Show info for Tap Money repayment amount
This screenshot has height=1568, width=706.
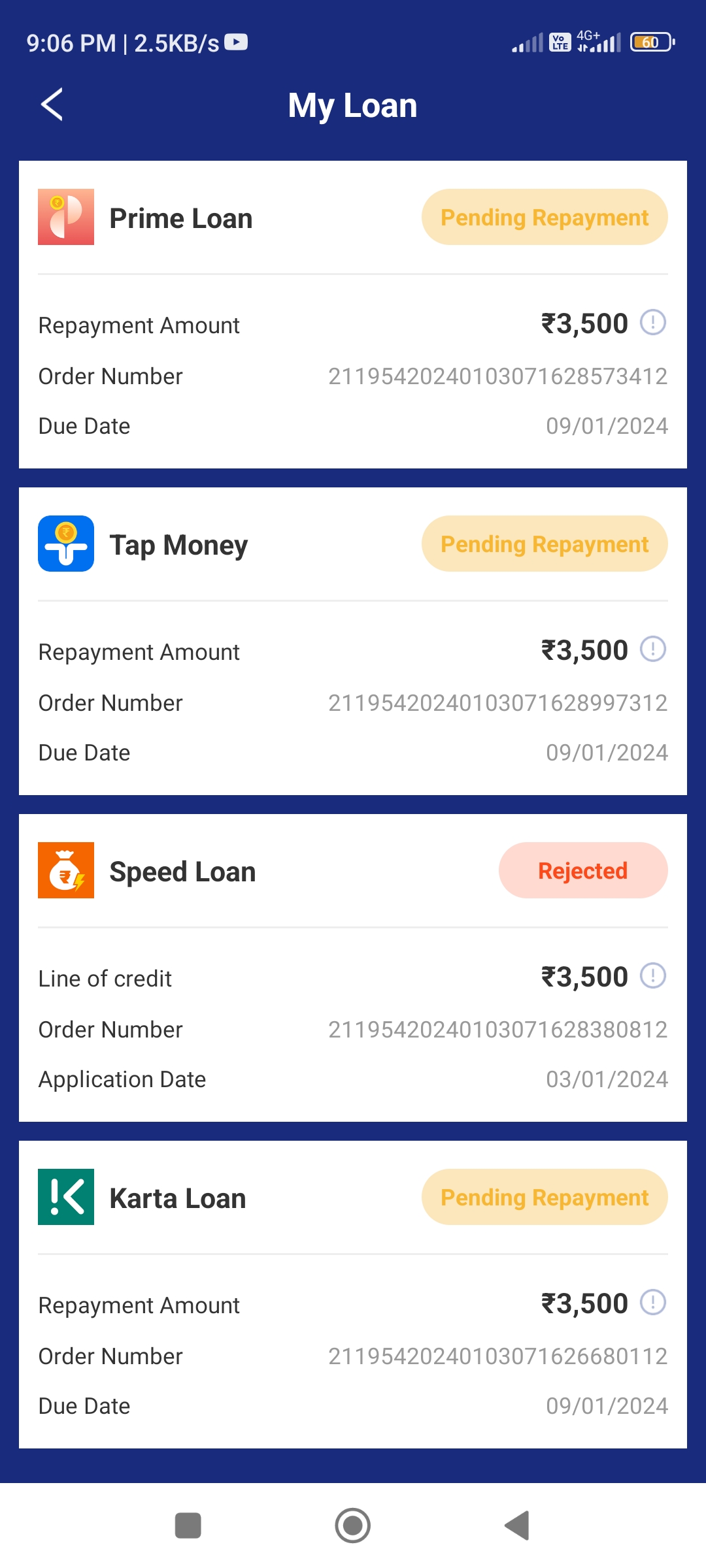pos(652,649)
